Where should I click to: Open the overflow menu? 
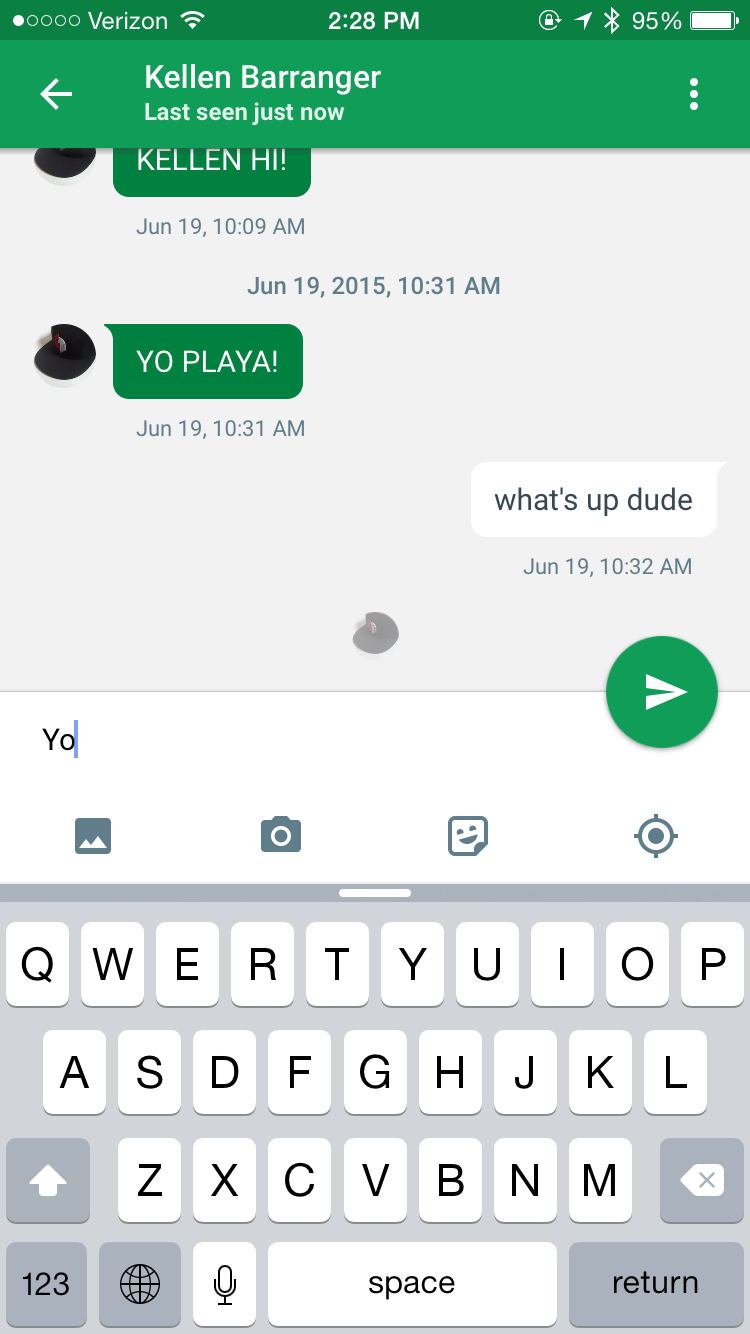(x=693, y=94)
